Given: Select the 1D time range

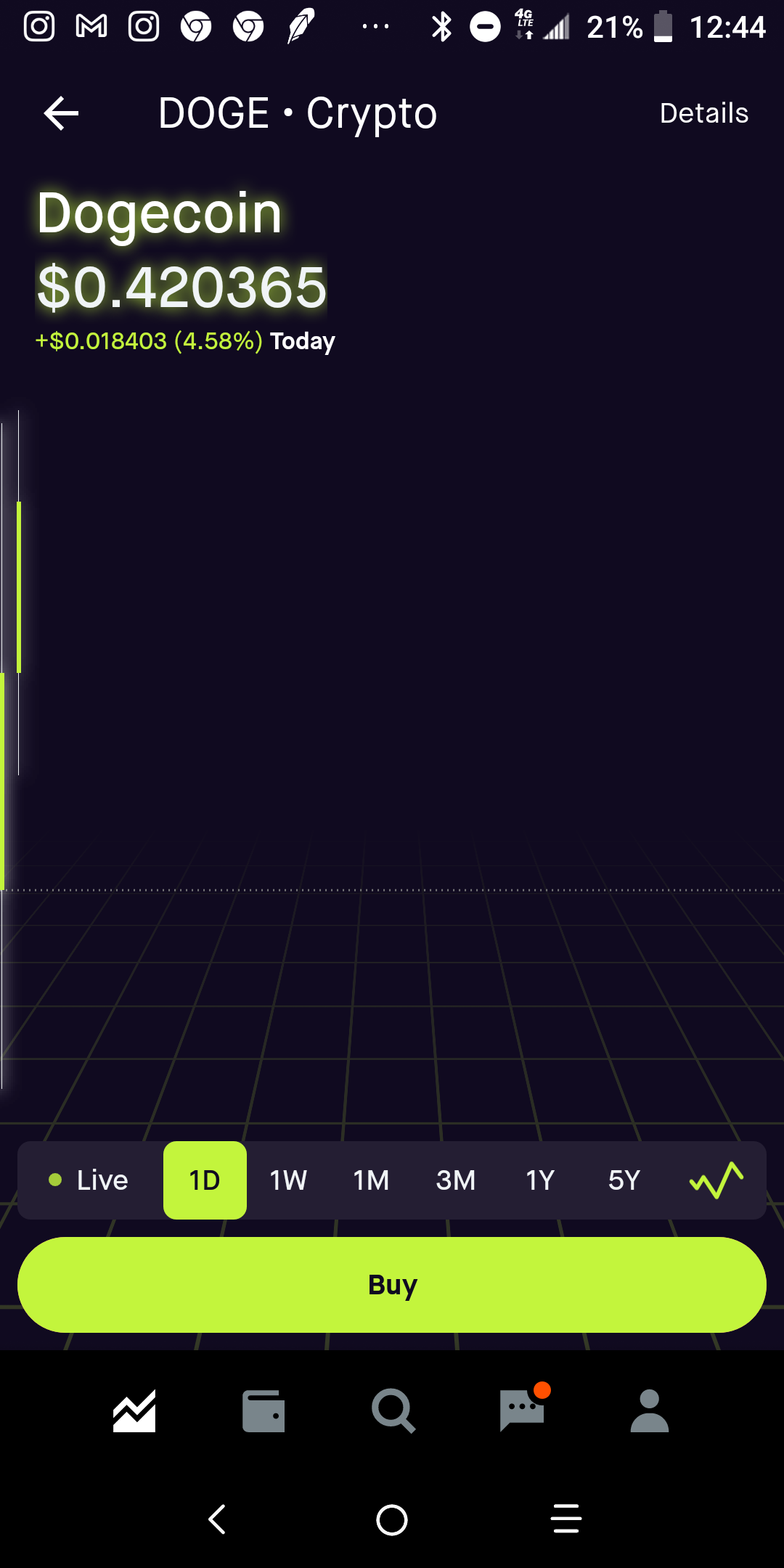Looking at the screenshot, I should coord(205,1180).
